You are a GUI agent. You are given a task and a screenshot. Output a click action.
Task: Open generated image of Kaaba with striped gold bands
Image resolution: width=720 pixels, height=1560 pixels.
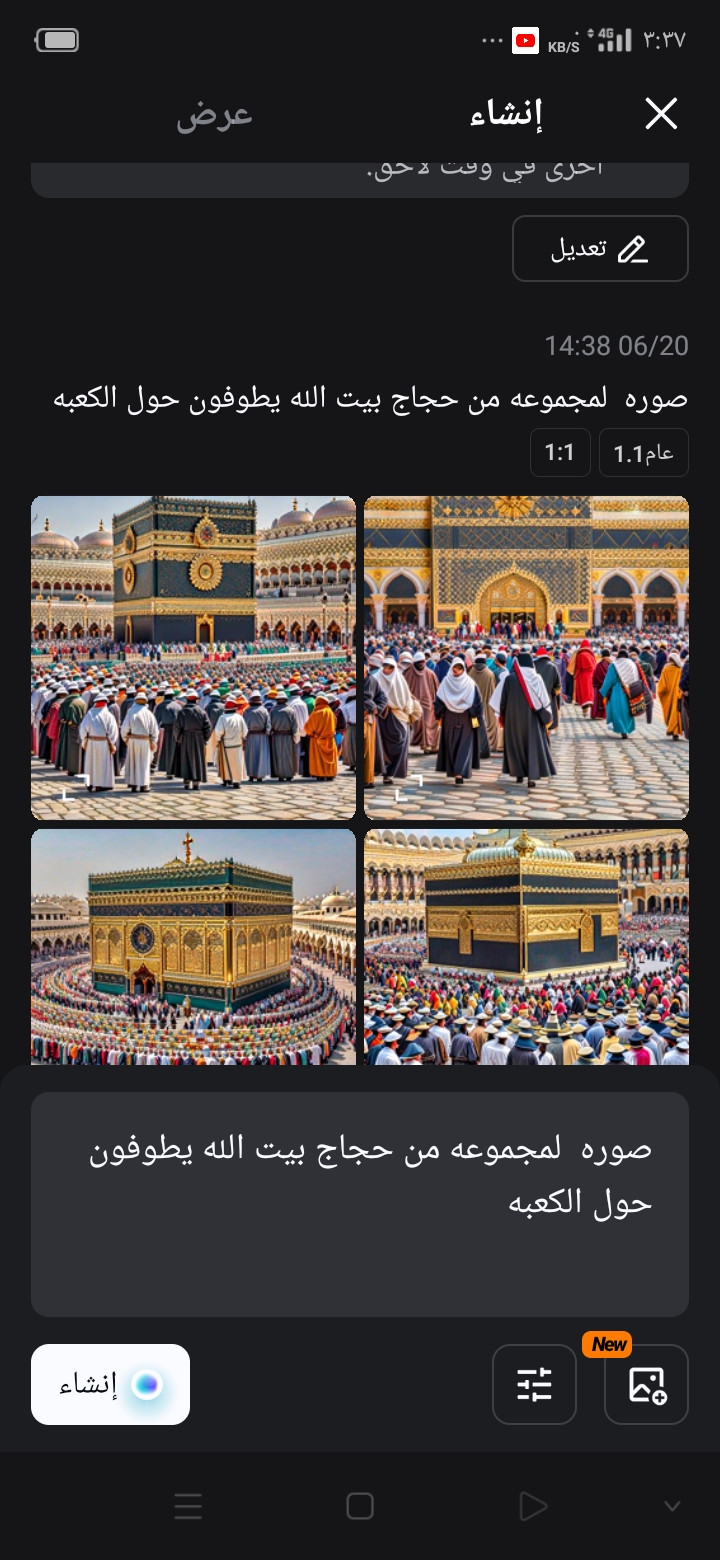pyautogui.click(x=526, y=946)
